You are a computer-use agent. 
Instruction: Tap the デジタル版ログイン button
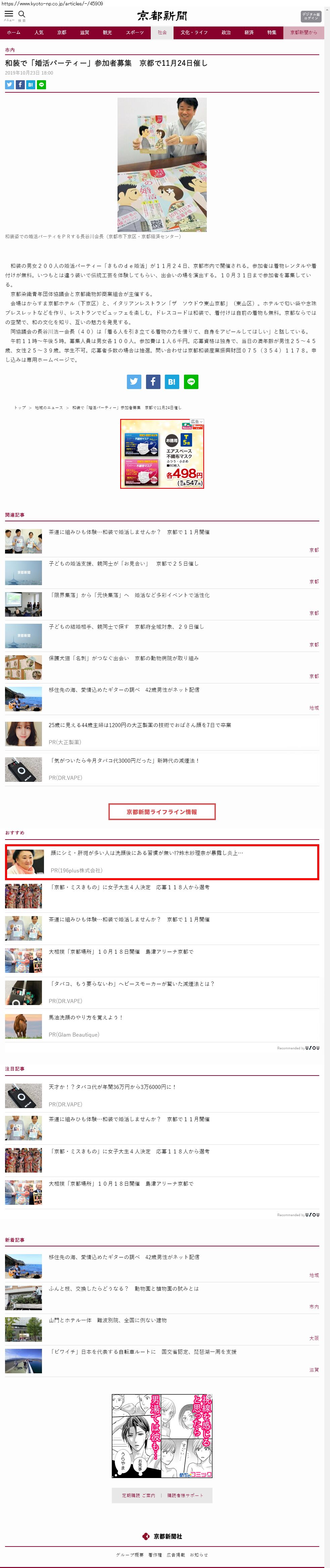click(311, 16)
